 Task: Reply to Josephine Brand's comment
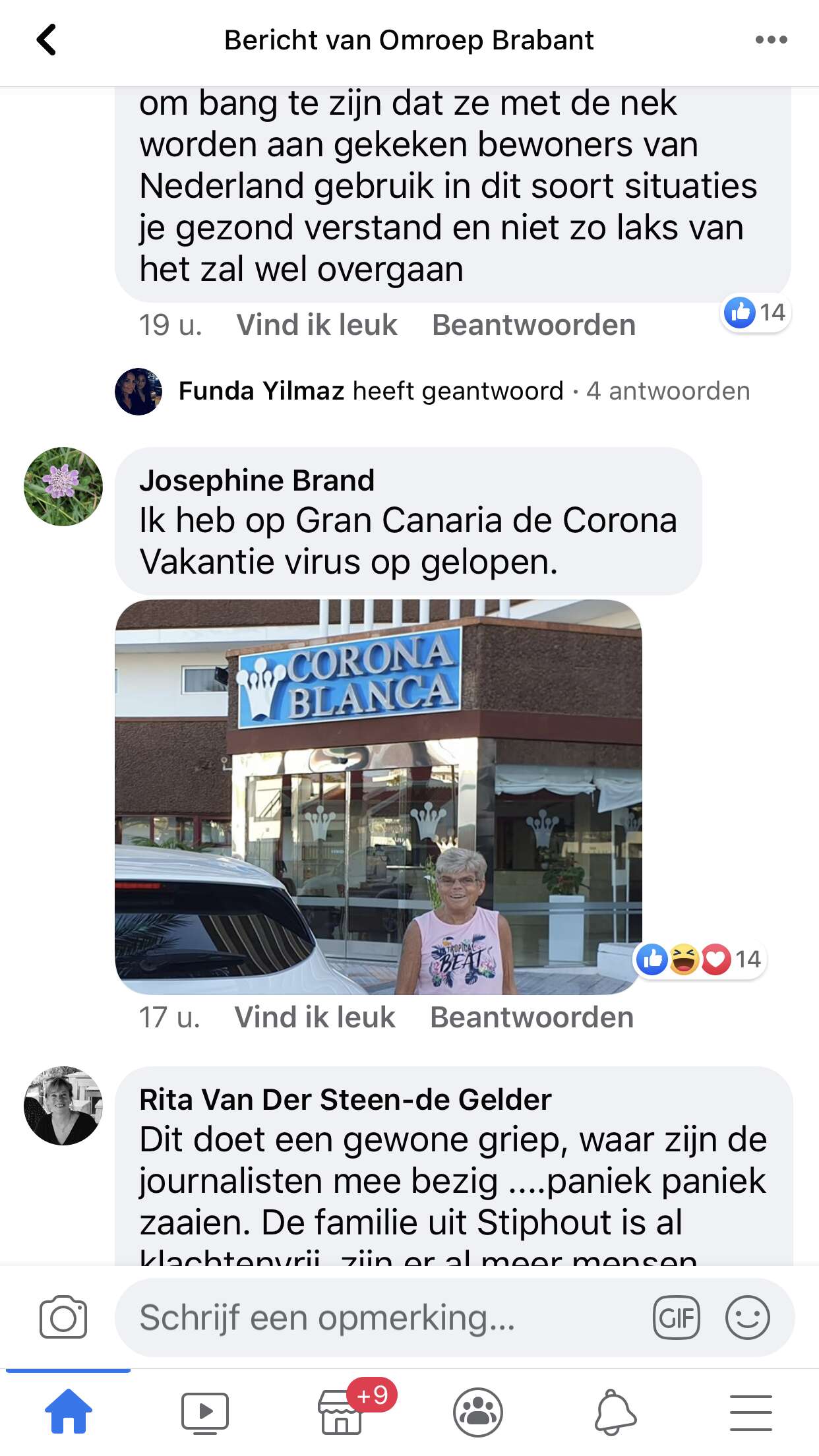(x=531, y=1017)
